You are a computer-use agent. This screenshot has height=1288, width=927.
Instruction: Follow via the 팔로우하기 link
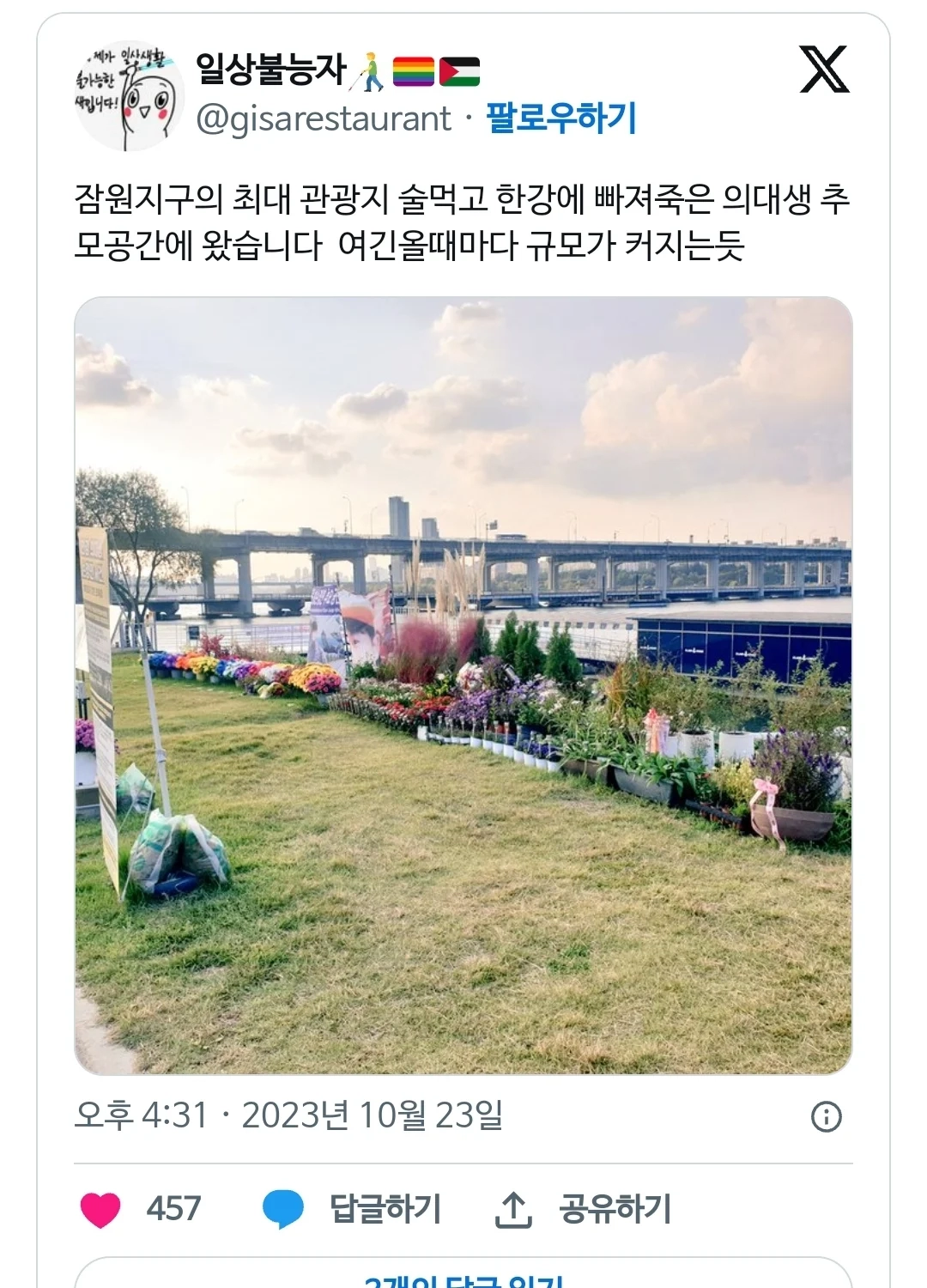[561, 118]
